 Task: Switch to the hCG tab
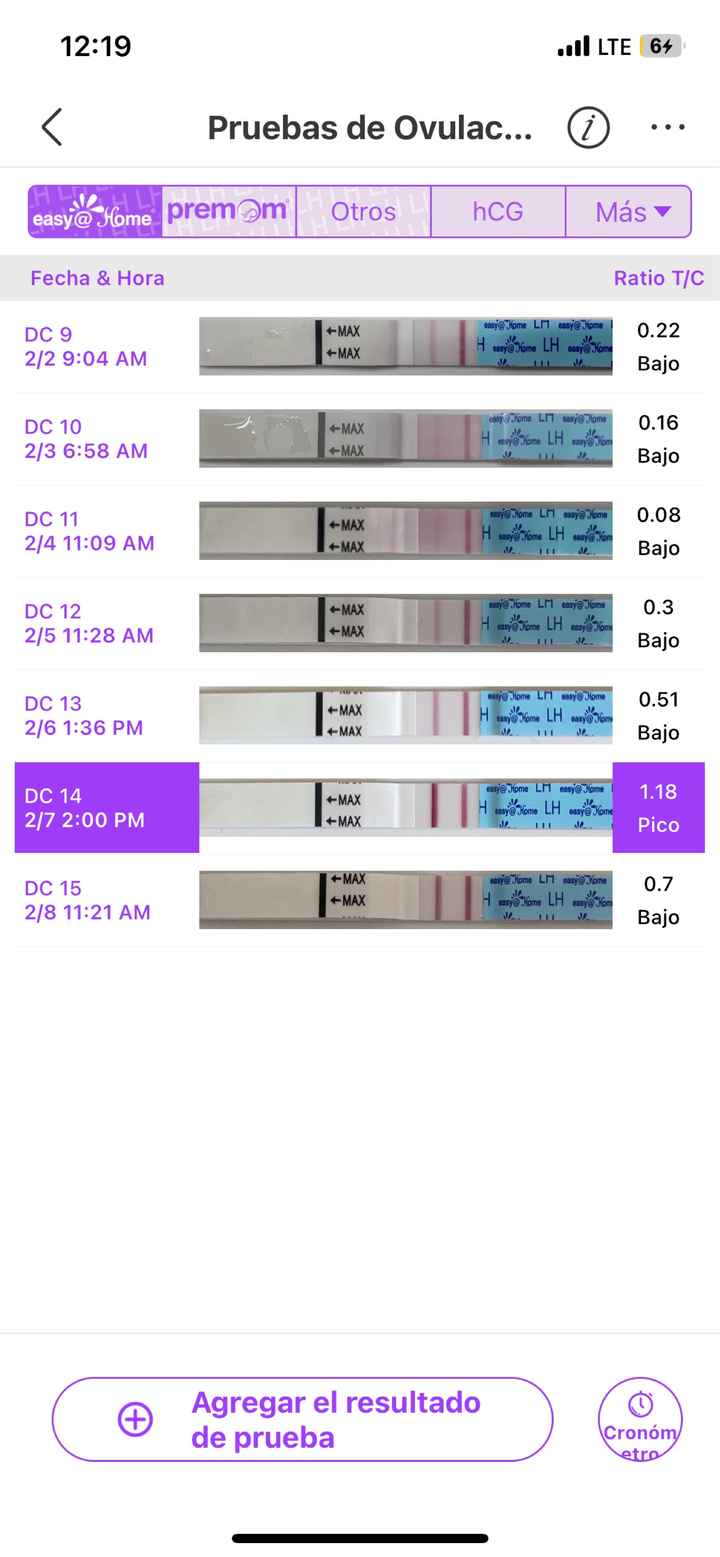click(498, 212)
